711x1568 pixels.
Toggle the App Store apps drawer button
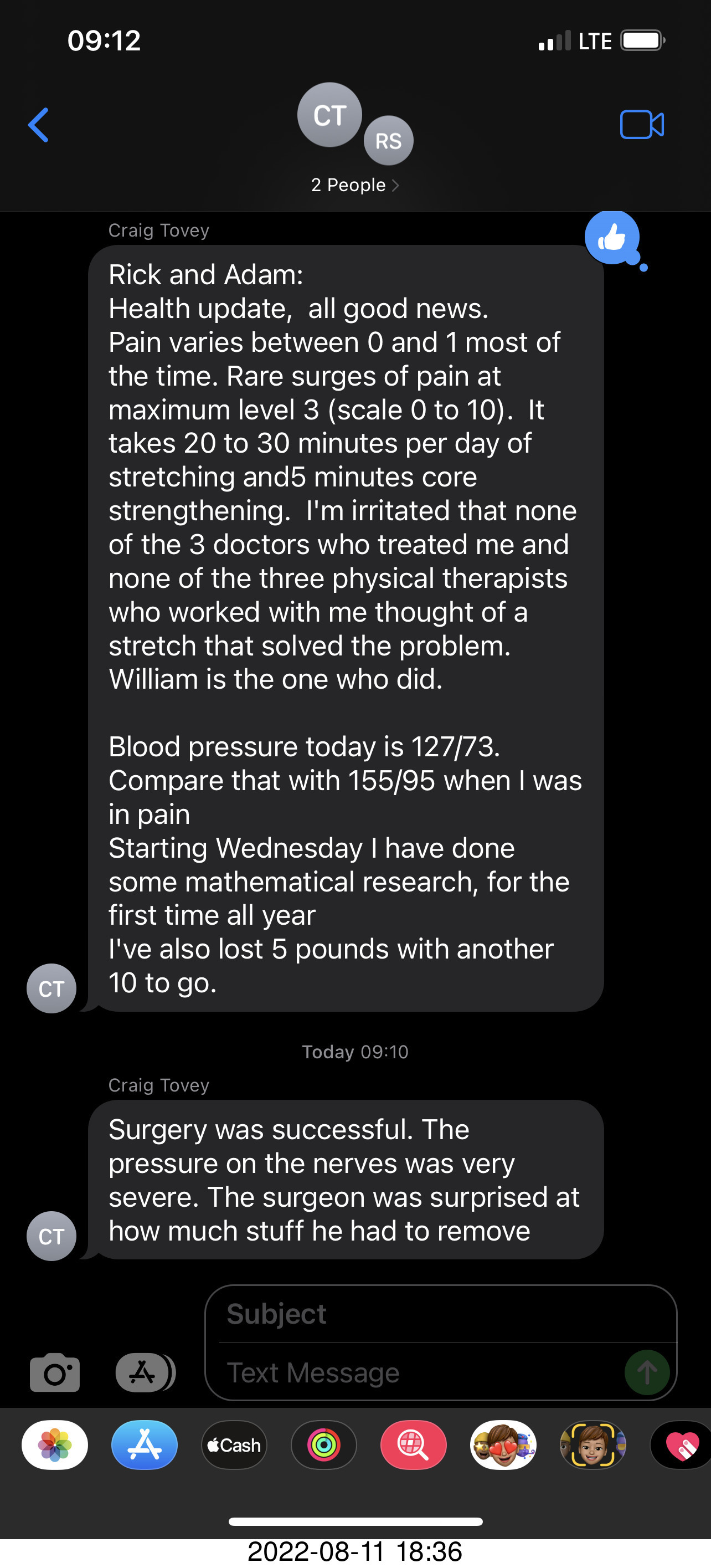[x=144, y=1372]
